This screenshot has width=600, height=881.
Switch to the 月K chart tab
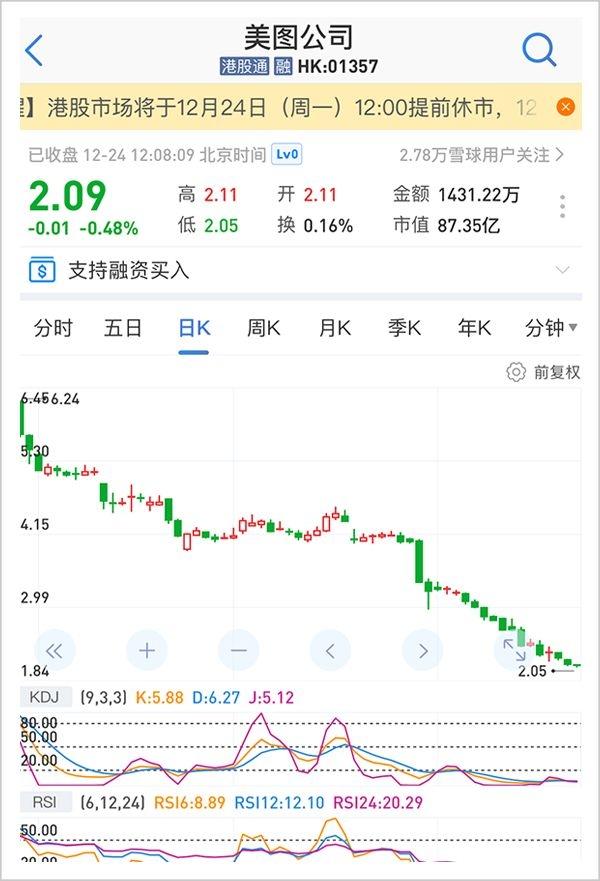pos(335,328)
